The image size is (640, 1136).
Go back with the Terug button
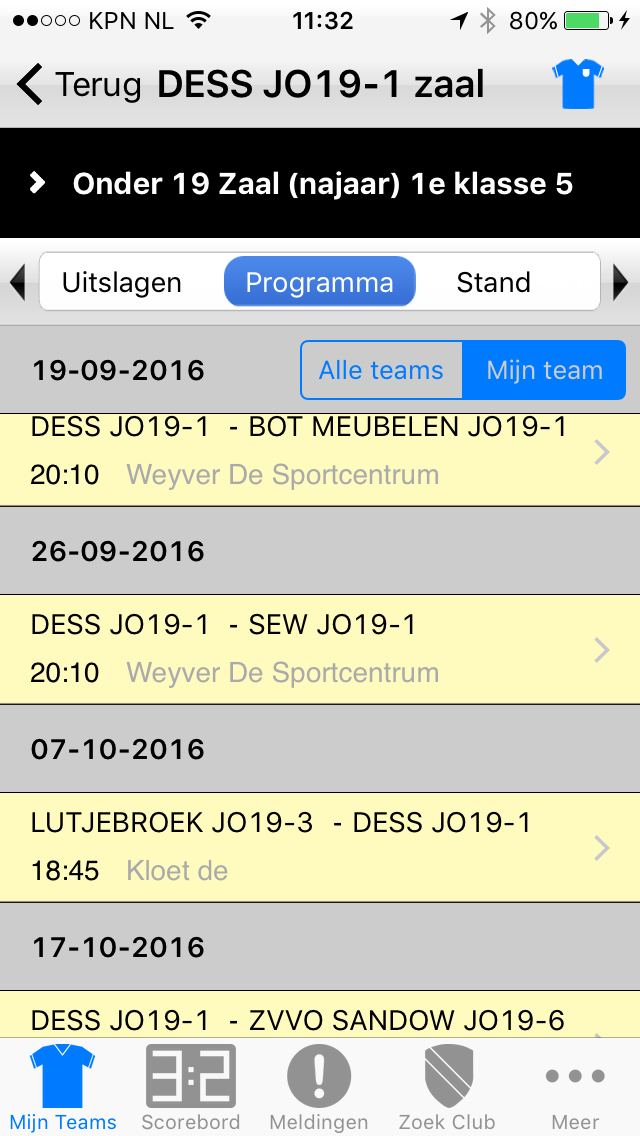[78, 85]
